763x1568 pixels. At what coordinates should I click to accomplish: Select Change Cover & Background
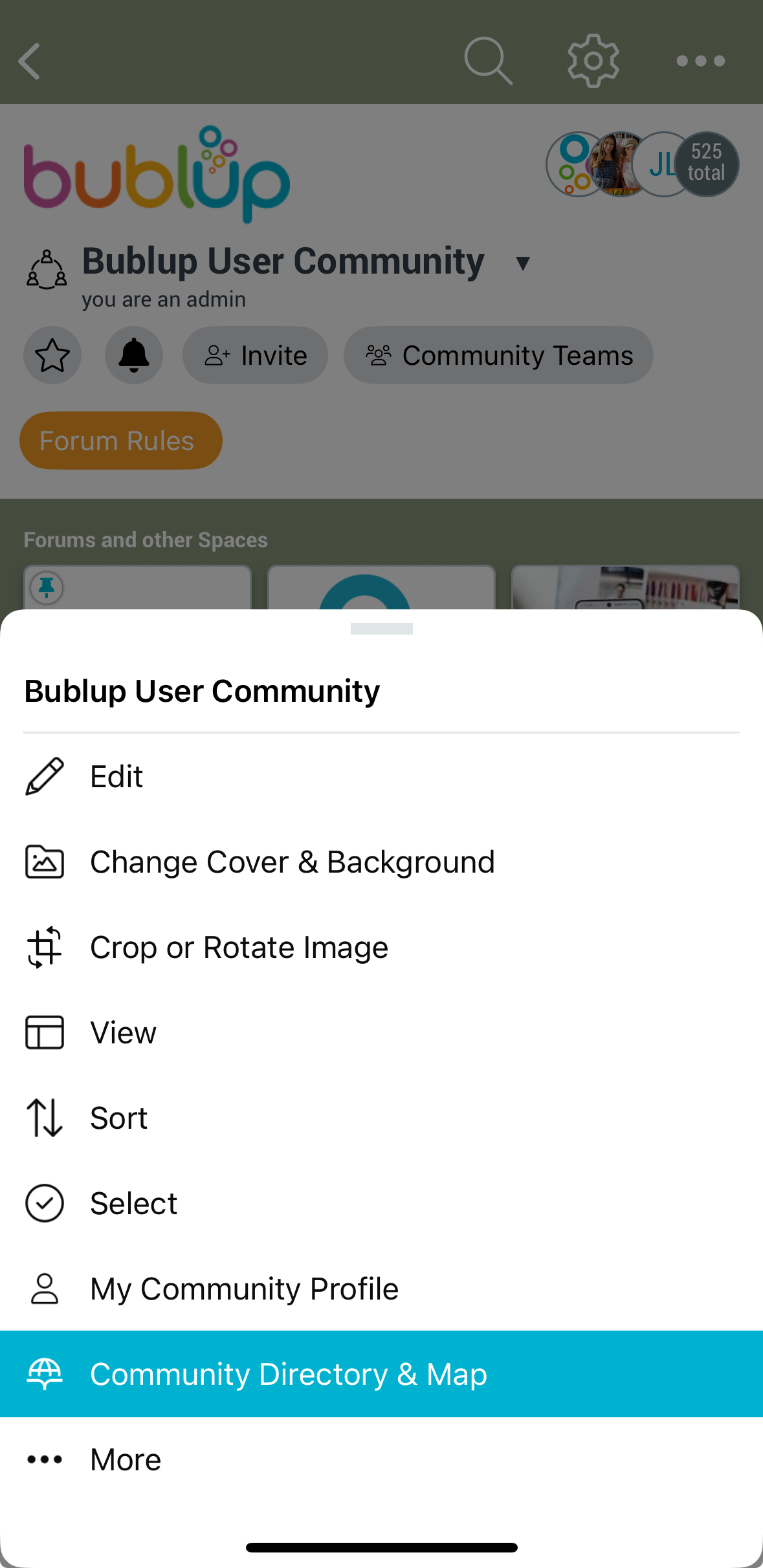pos(292,862)
